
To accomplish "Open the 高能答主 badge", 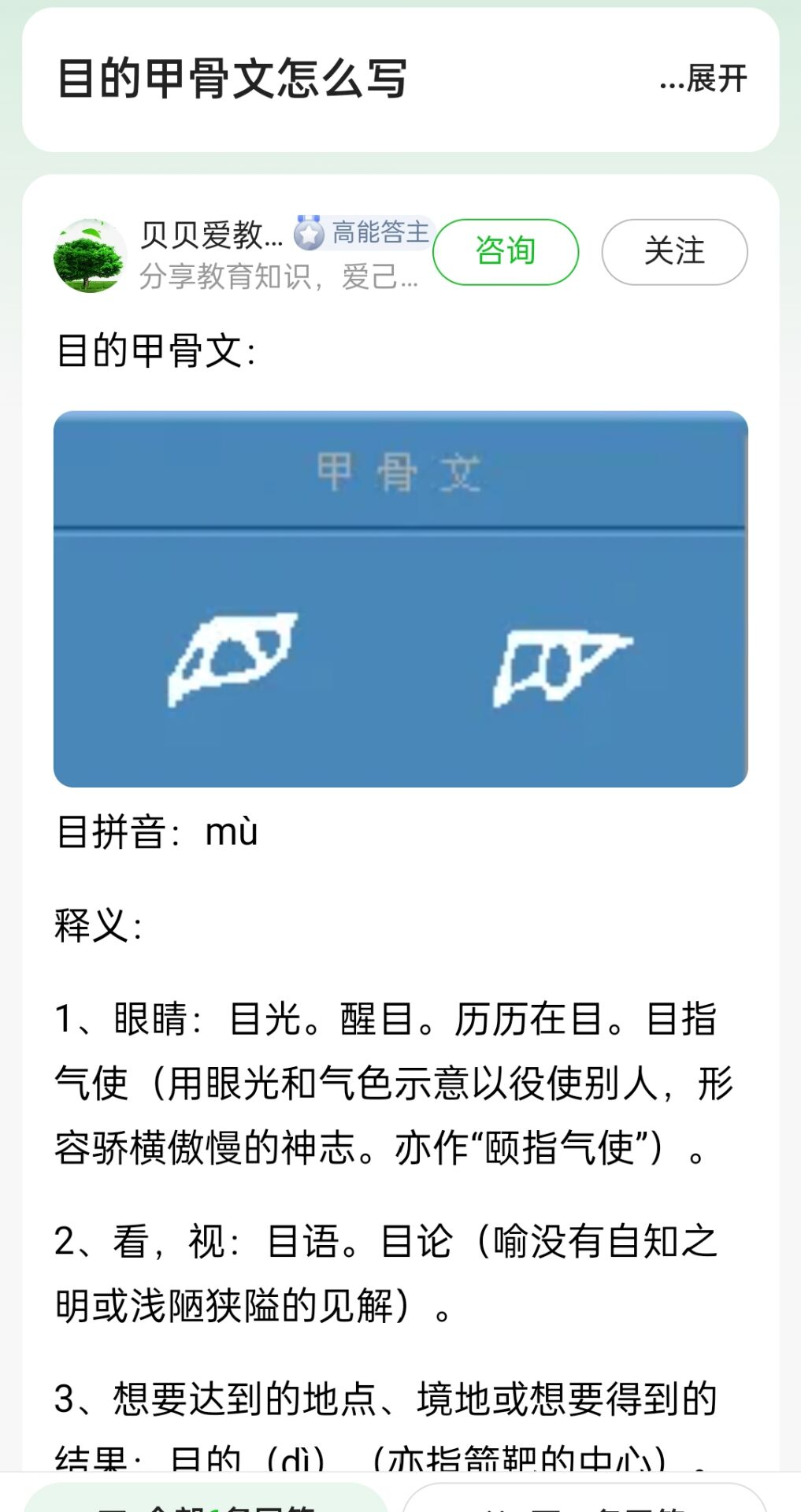I will (363, 233).
